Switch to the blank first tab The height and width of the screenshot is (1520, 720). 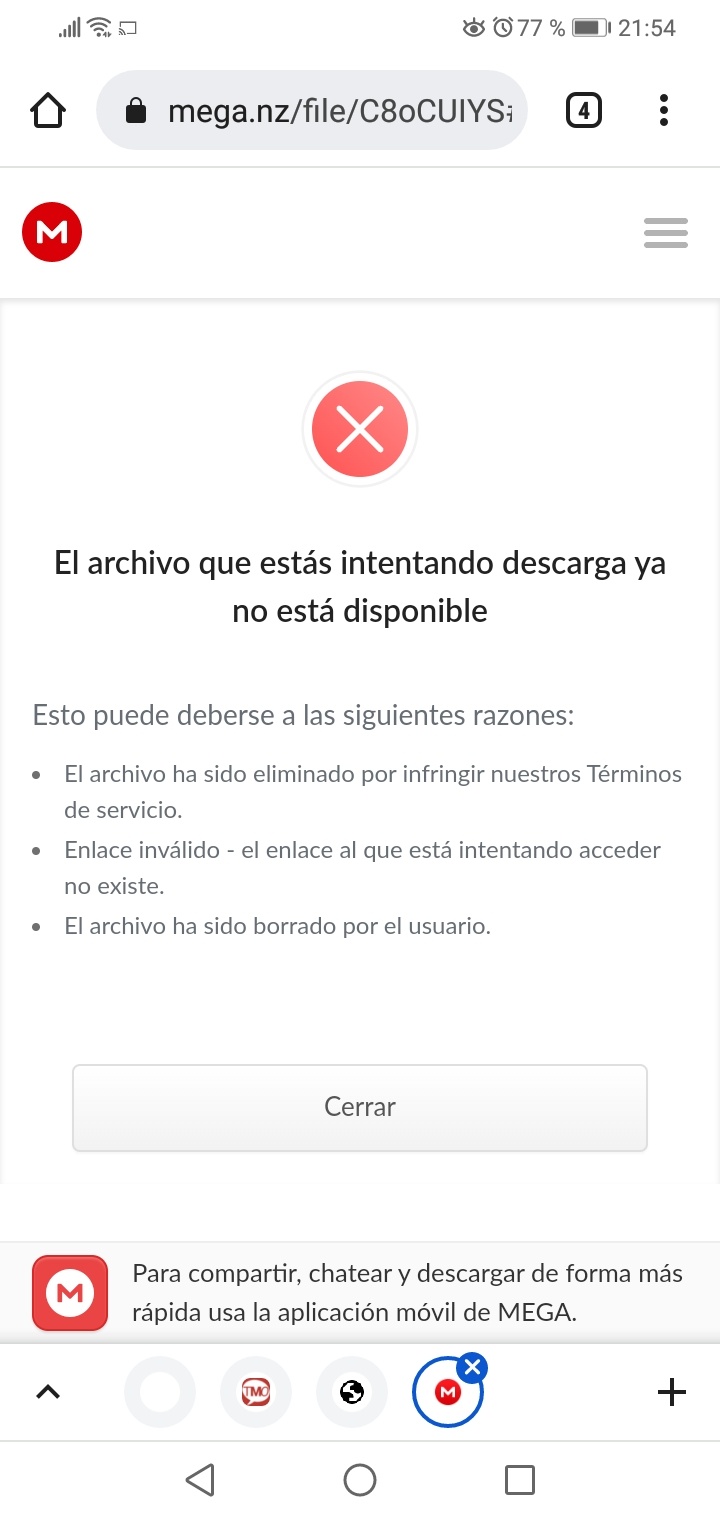click(160, 1391)
